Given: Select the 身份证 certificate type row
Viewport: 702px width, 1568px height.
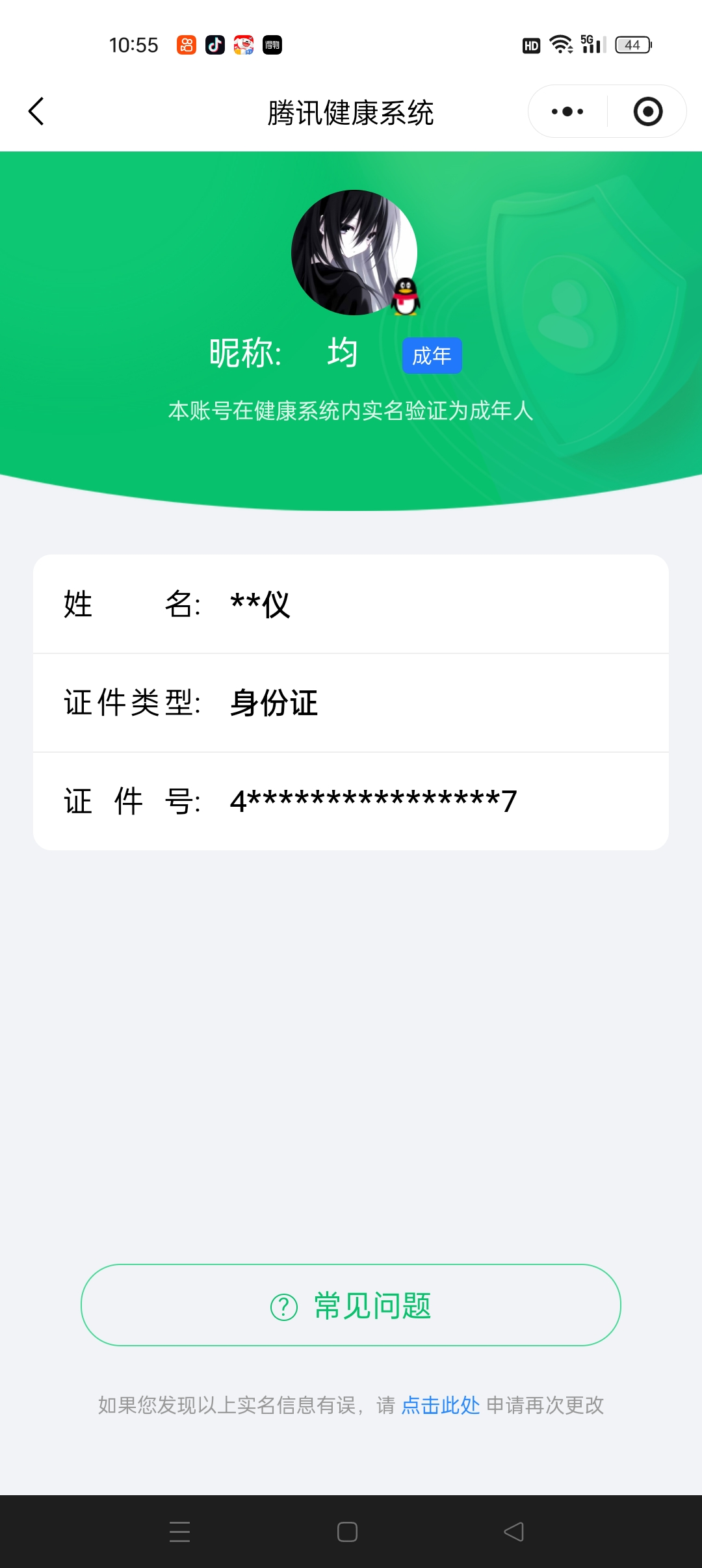Looking at the screenshot, I should [351, 703].
